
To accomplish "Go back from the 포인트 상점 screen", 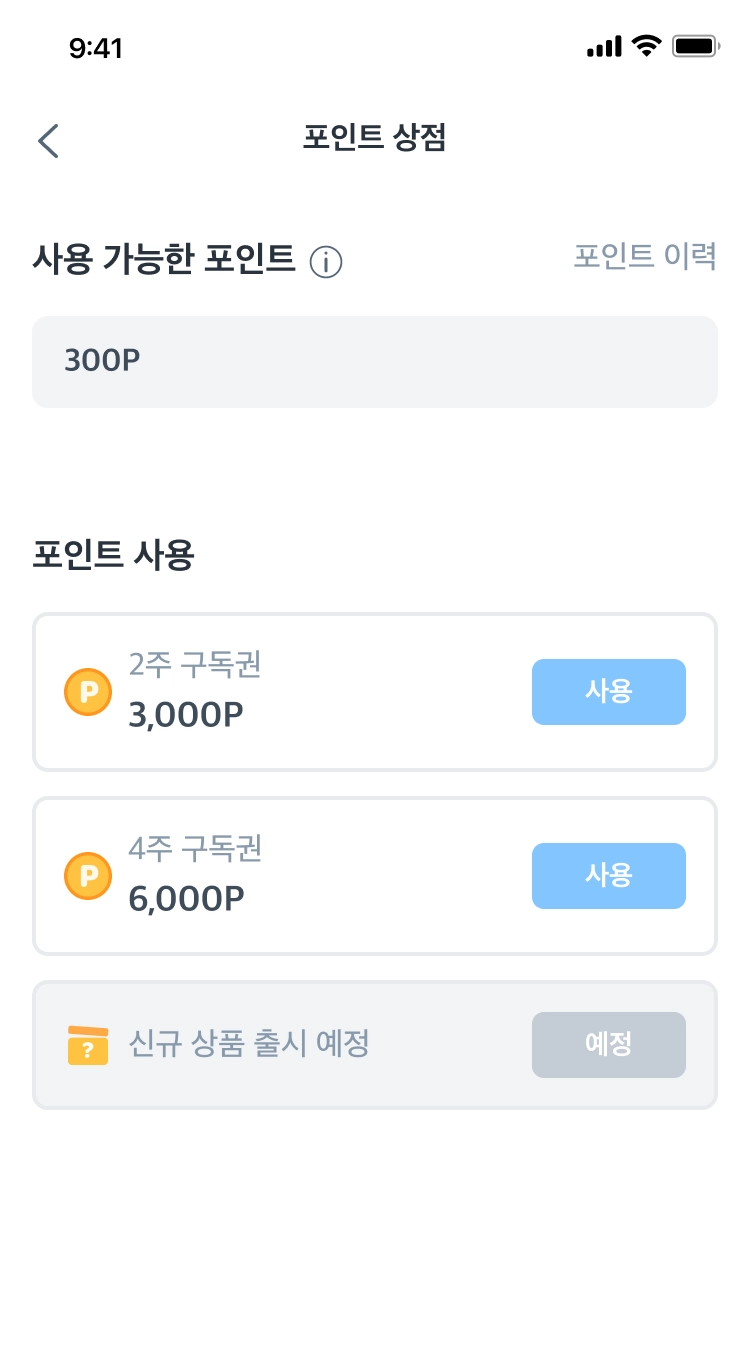I will click(x=48, y=141).
